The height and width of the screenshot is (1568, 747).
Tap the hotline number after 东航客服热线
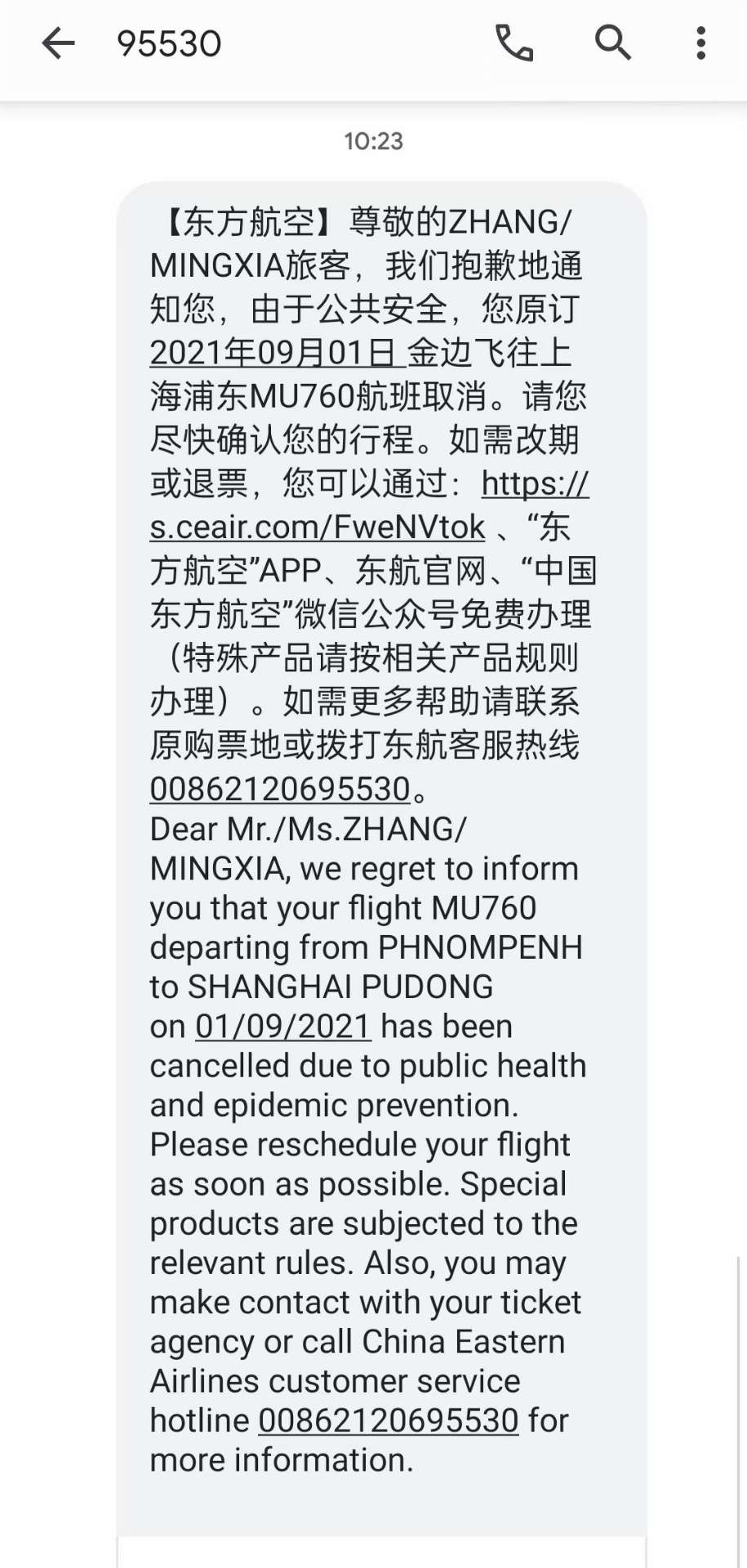pos(280,789)
